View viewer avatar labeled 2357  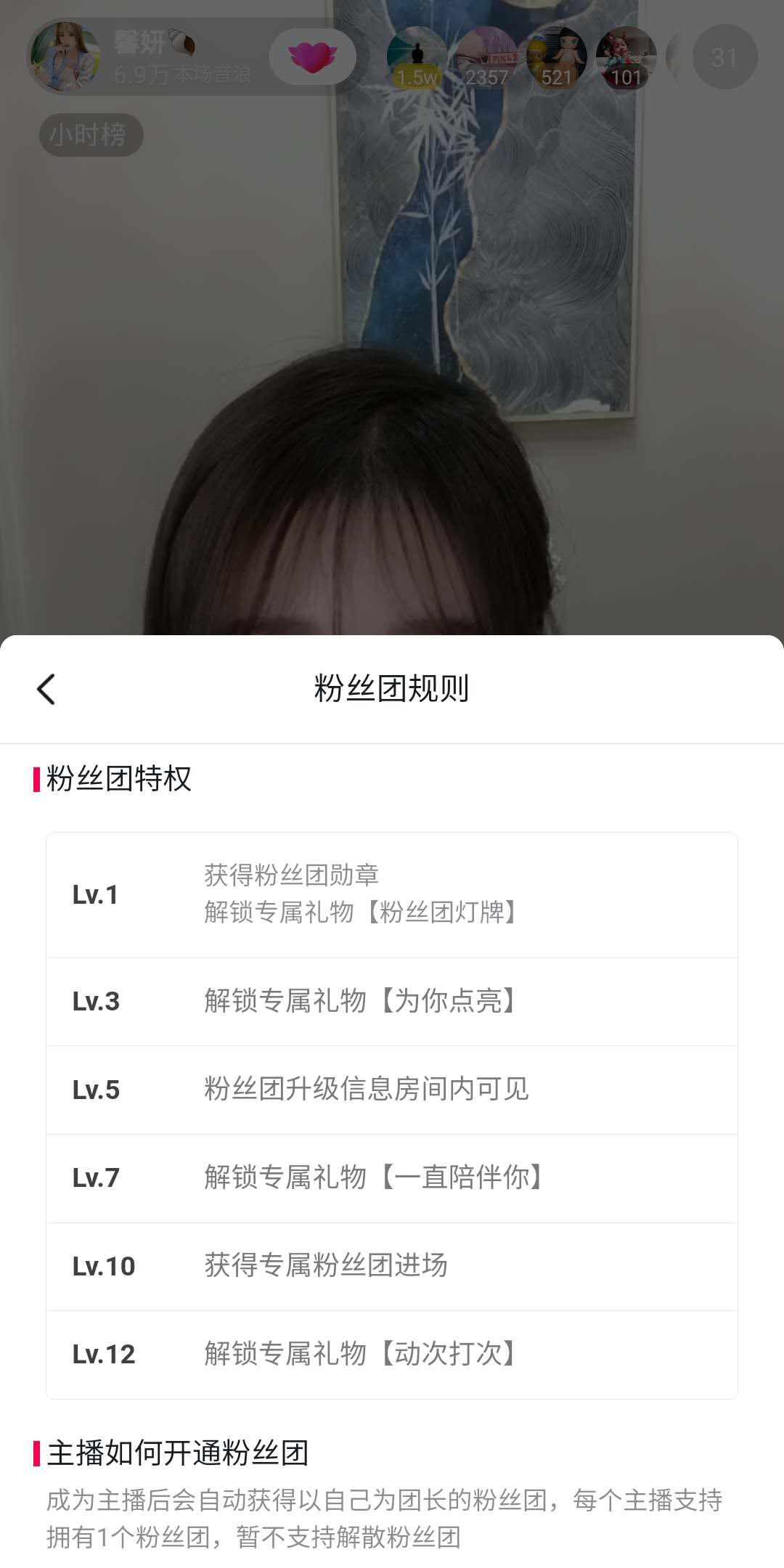coord(486,57)
